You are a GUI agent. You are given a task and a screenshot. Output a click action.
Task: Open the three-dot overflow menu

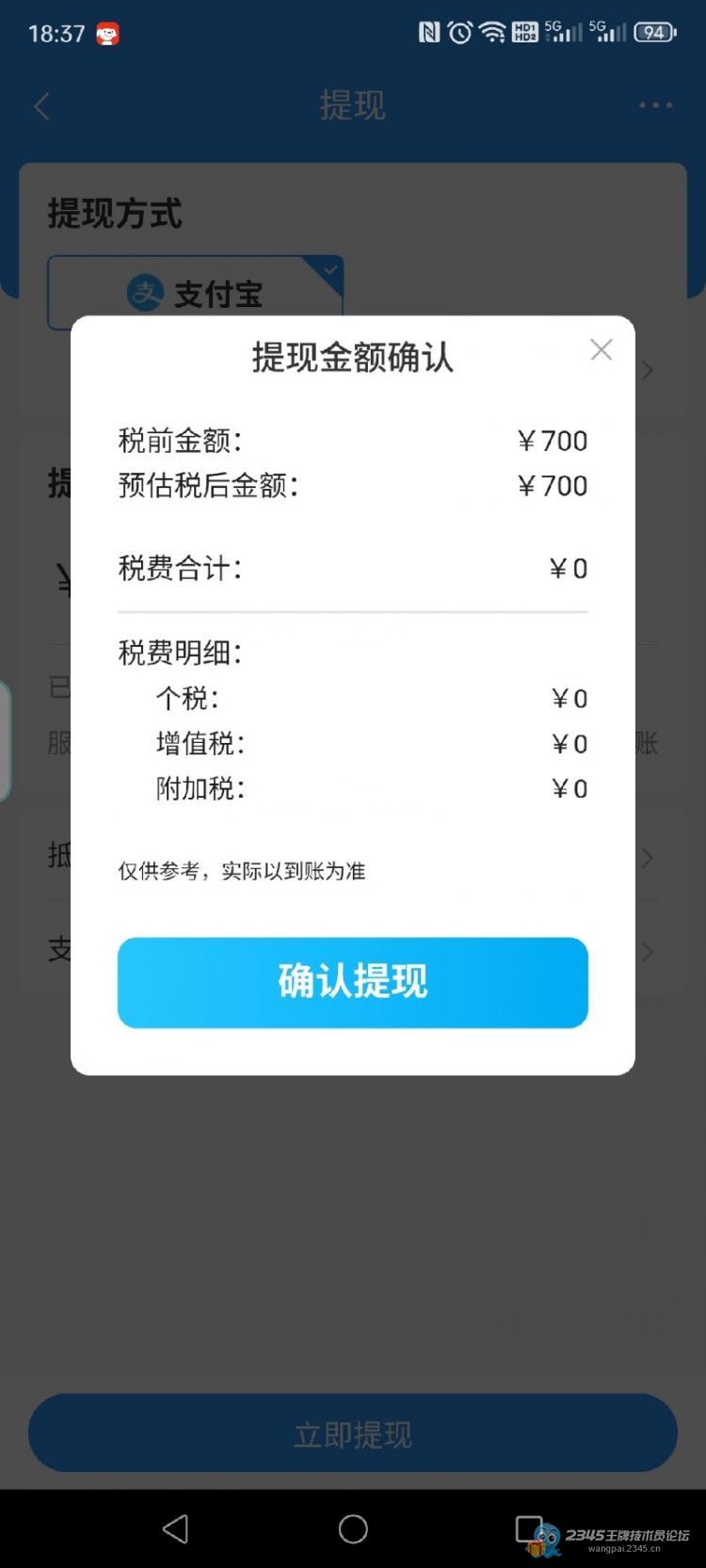tap(655, 105)
